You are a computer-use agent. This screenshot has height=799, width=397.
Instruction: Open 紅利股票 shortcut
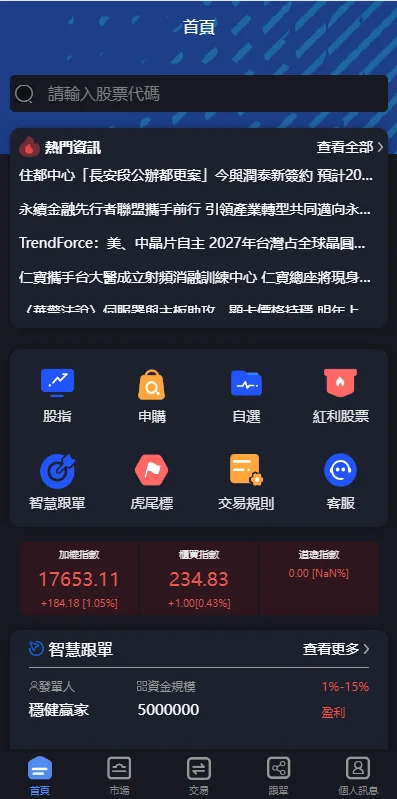340,396
